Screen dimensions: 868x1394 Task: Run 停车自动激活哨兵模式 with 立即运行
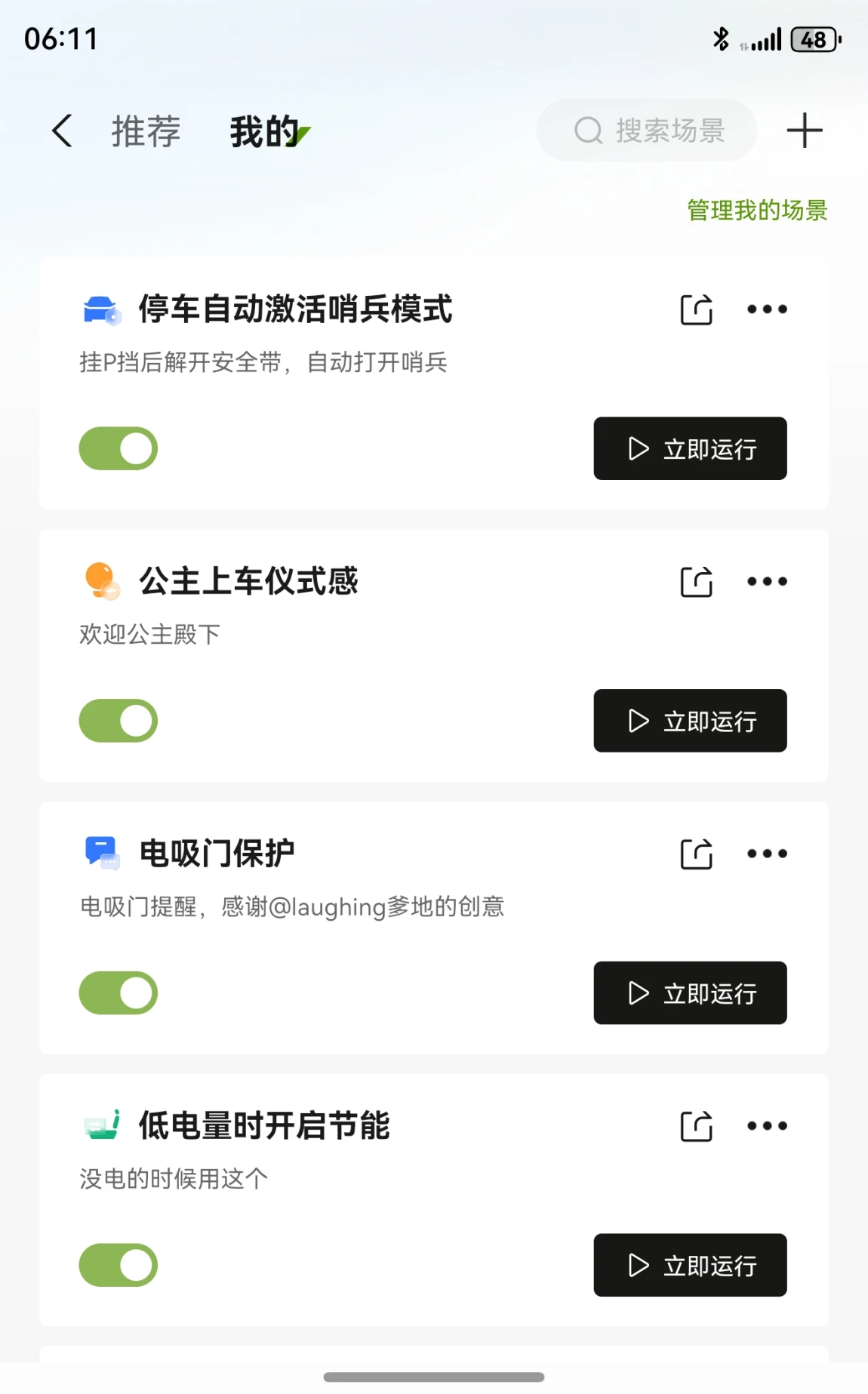coord(690,448)
